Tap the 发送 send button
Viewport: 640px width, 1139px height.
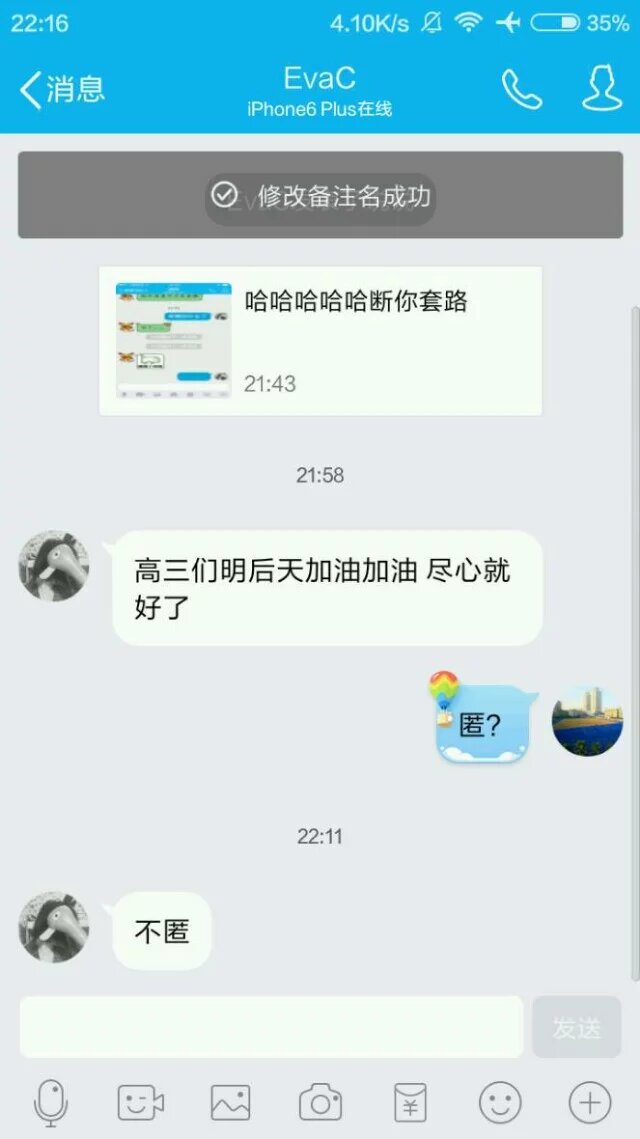[x=576, y=1027]
